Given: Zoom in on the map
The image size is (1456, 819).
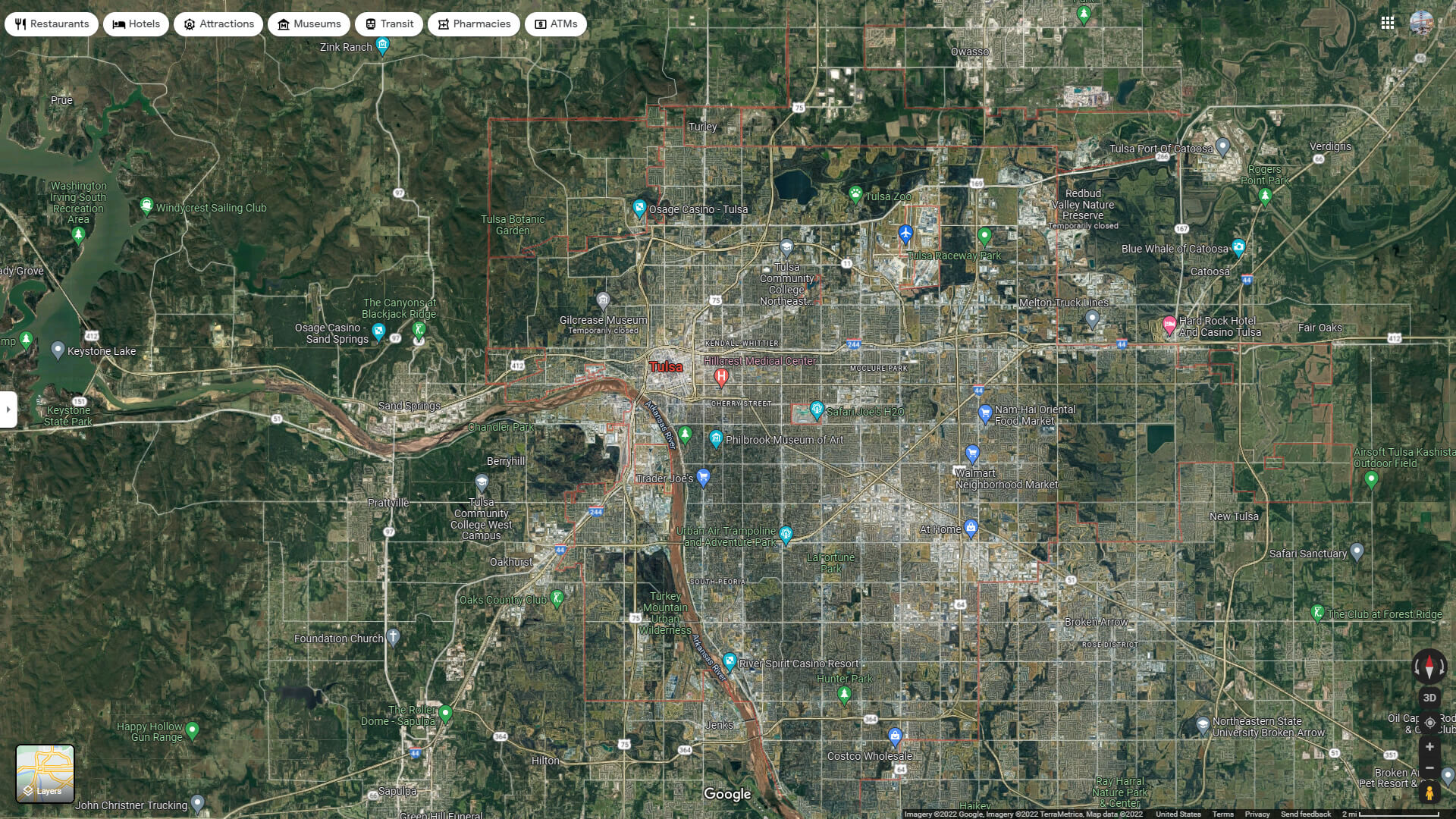Looking at the screenshot, I should [1429, 747].
